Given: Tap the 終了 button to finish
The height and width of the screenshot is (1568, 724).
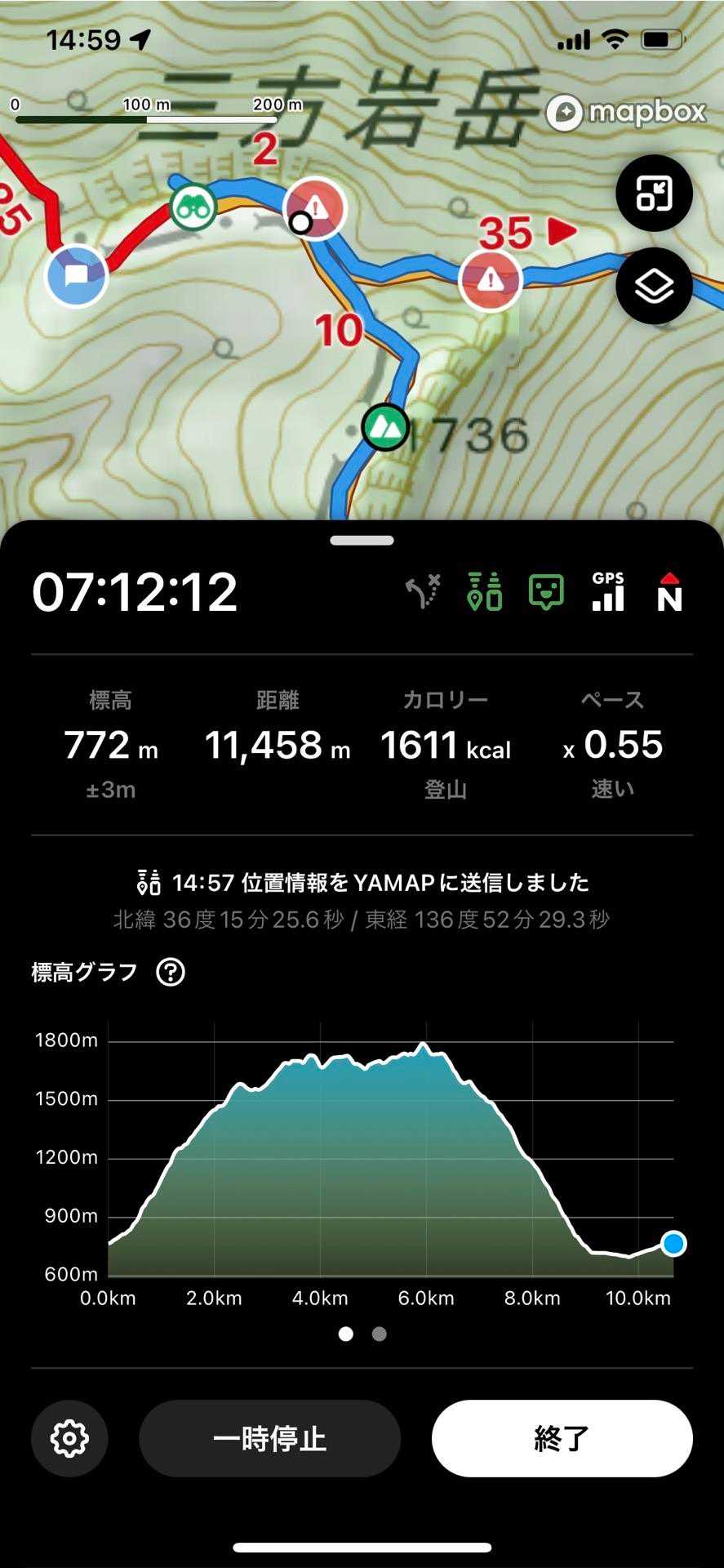Looking at the screenshot, I should click(x=562, y=1438).
